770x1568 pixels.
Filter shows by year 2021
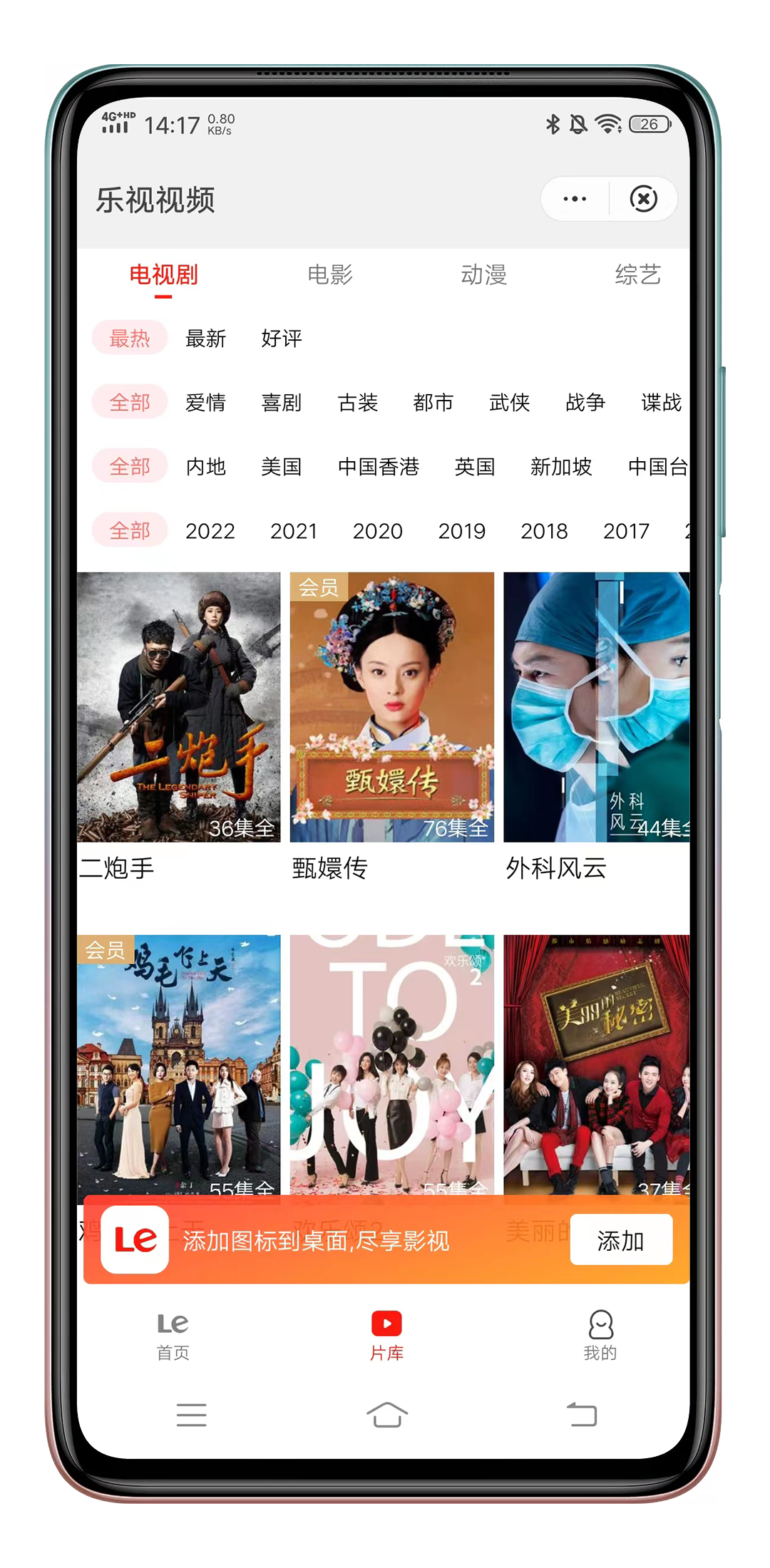tap(294, 531)
